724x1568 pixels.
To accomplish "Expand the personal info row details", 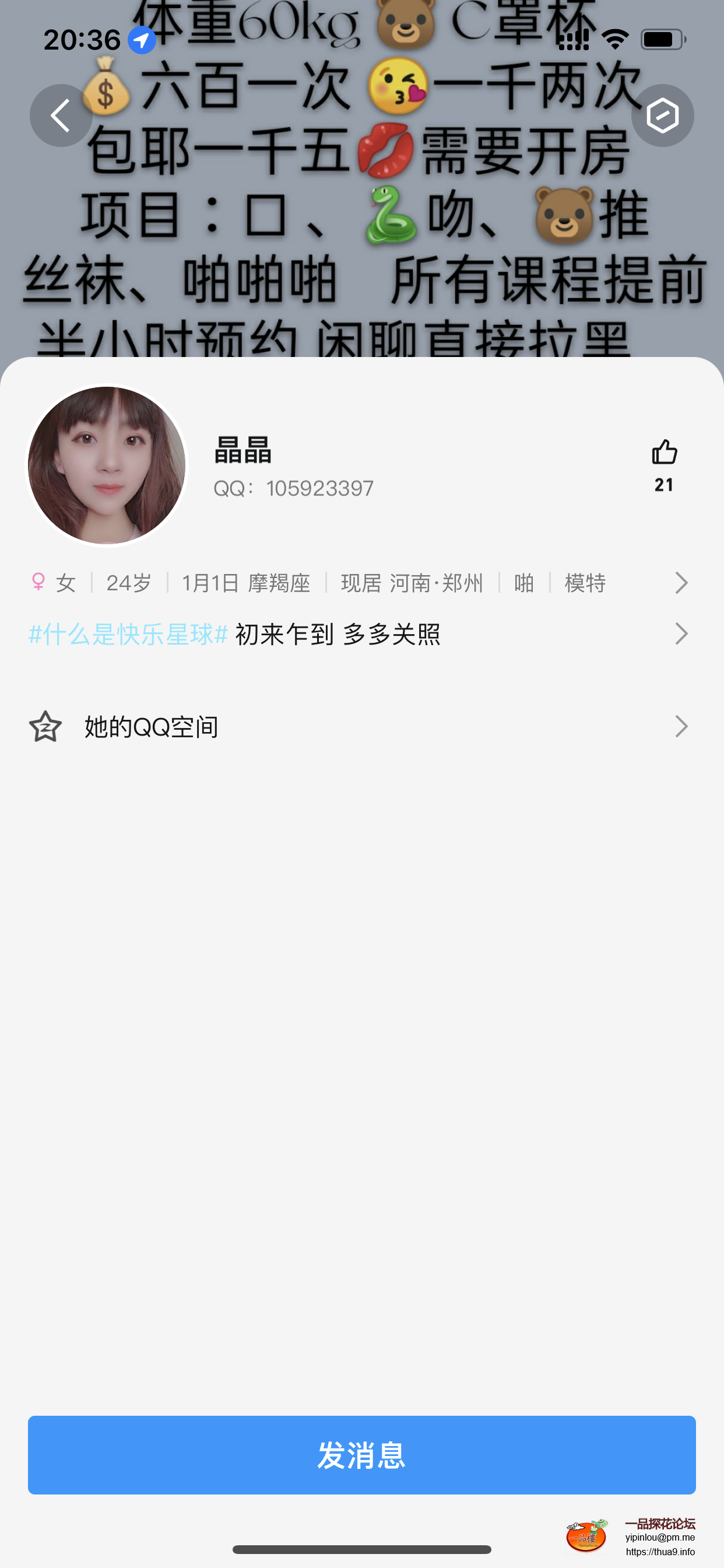I will pos(681,583).
